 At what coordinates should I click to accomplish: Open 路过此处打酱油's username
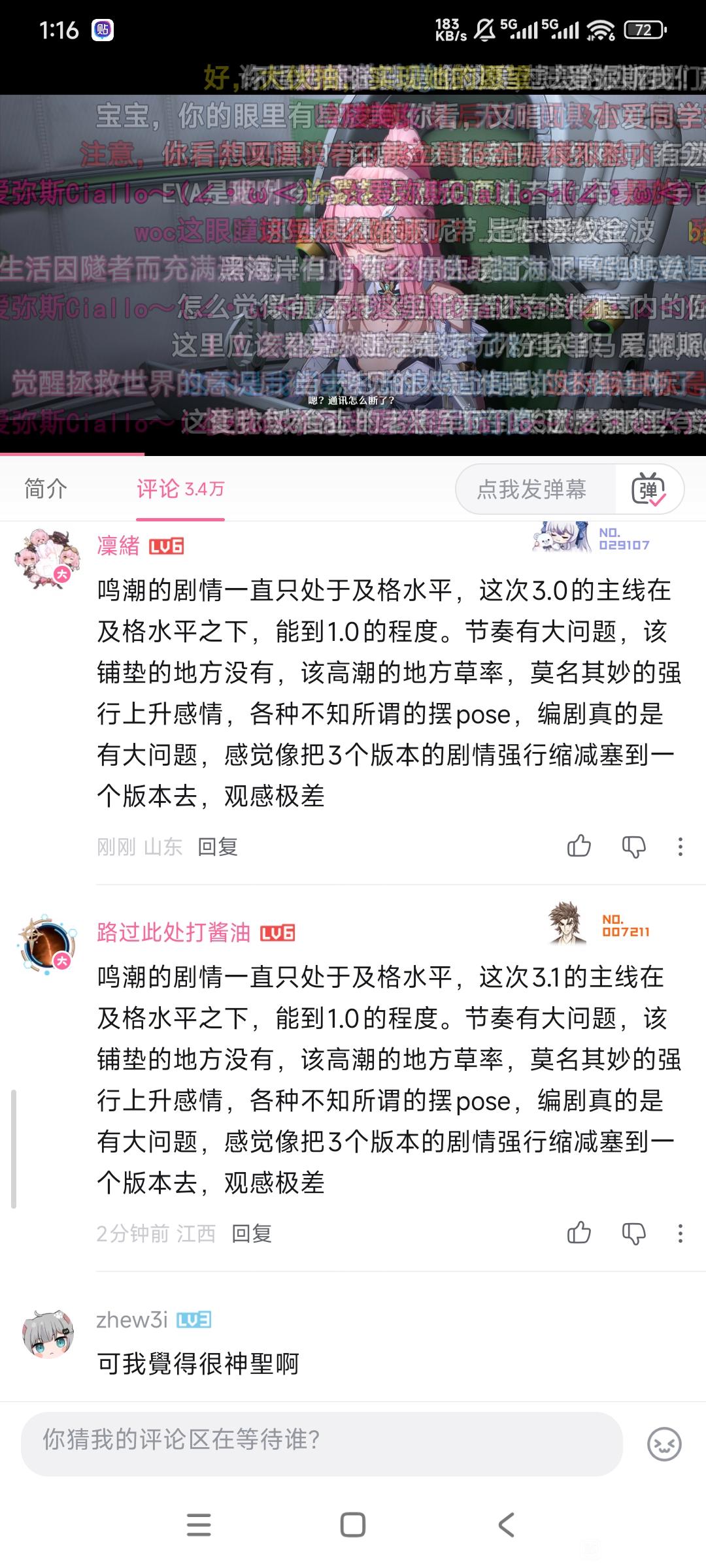pyautogui.click(x=173, y=932)
